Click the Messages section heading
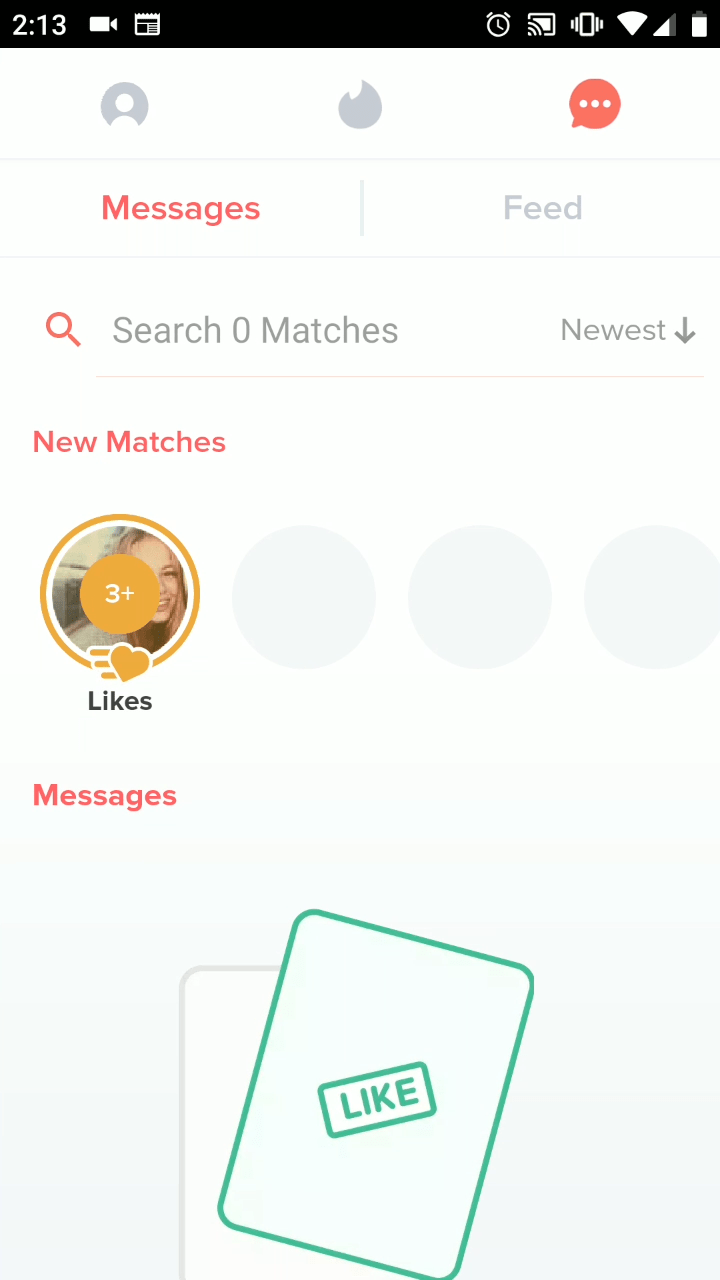The width and height of the screenshot is (720, 1280). (104, 795)
